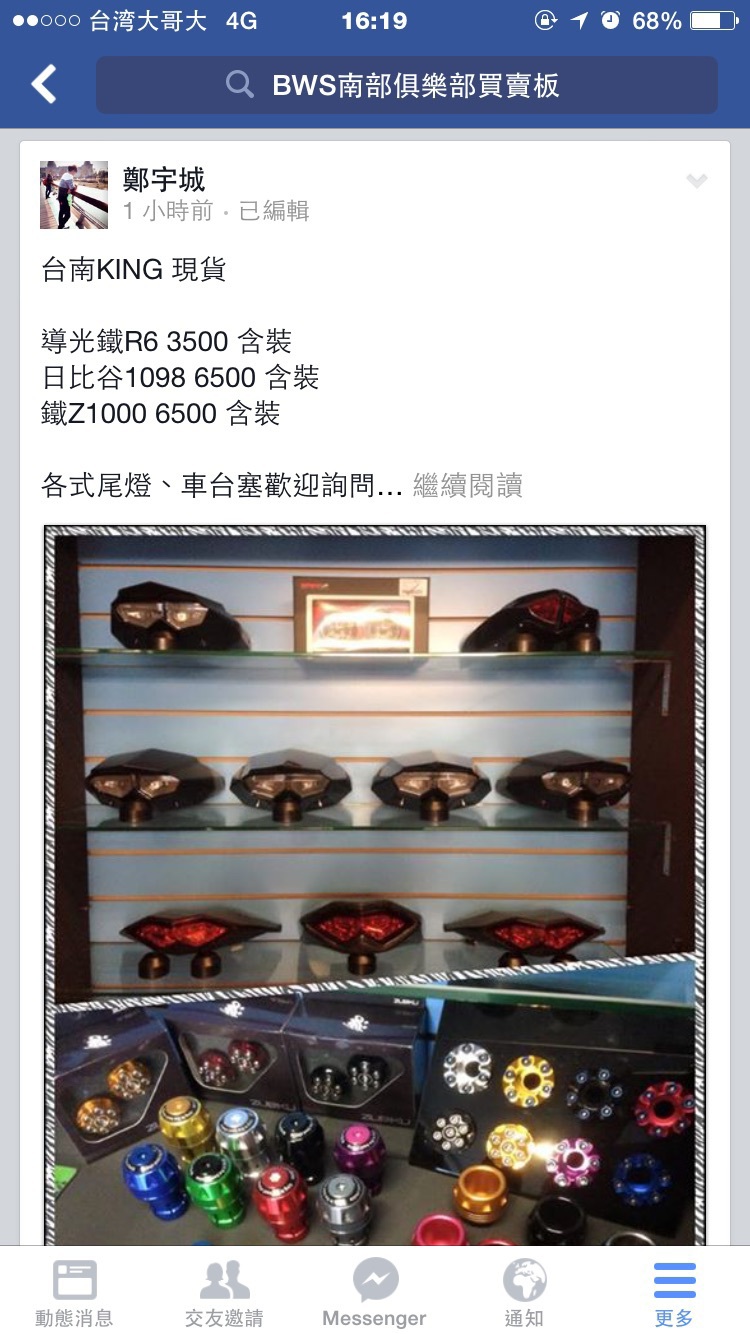
Task: Switch to the 動態消息 tab
Action: click(x=74, y=1292)
